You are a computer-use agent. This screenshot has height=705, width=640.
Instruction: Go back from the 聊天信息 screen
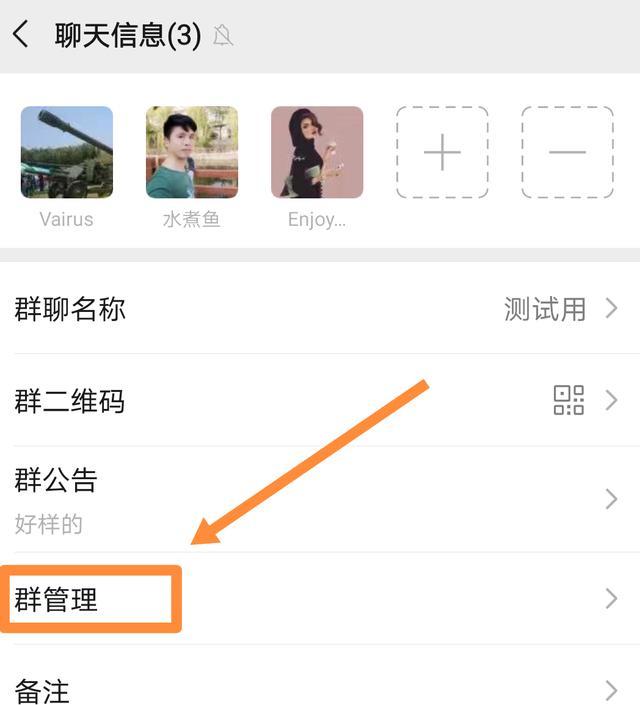22,36
